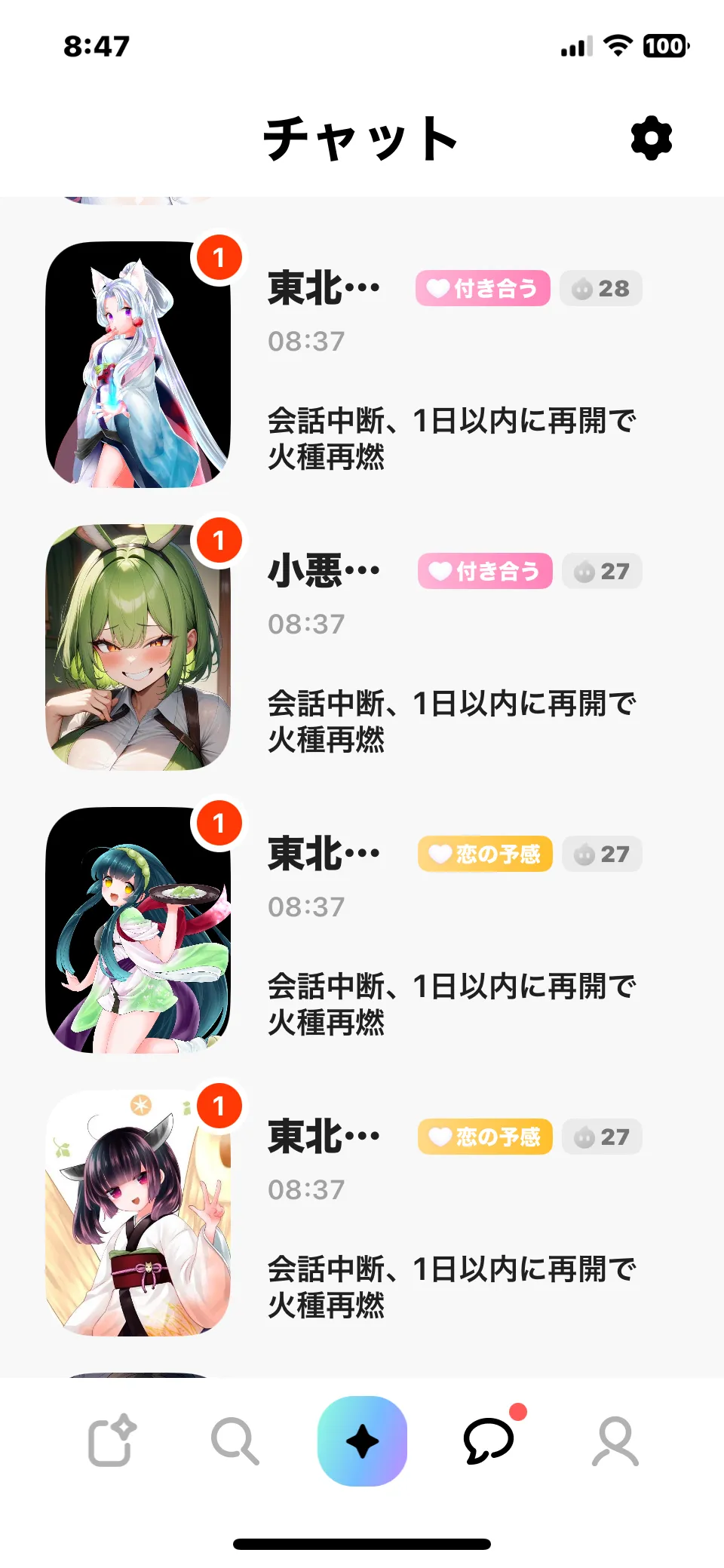The width and height of the screenshot is (724, 1568).
Task: Tap the center gradient sparkle button
Action: 362,1441
